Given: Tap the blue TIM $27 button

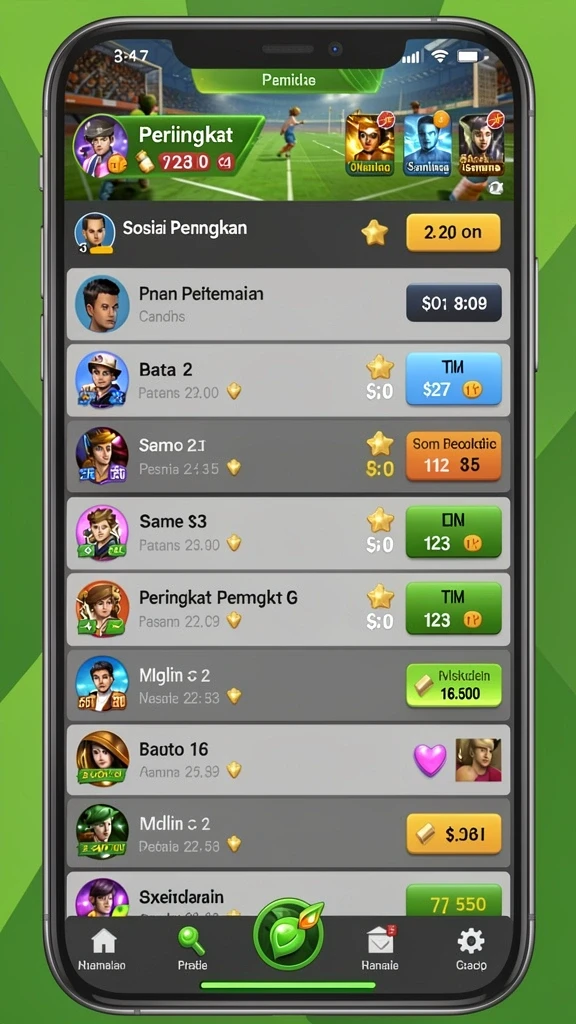Looking at the screenshot, I should (x=453, y=379).
